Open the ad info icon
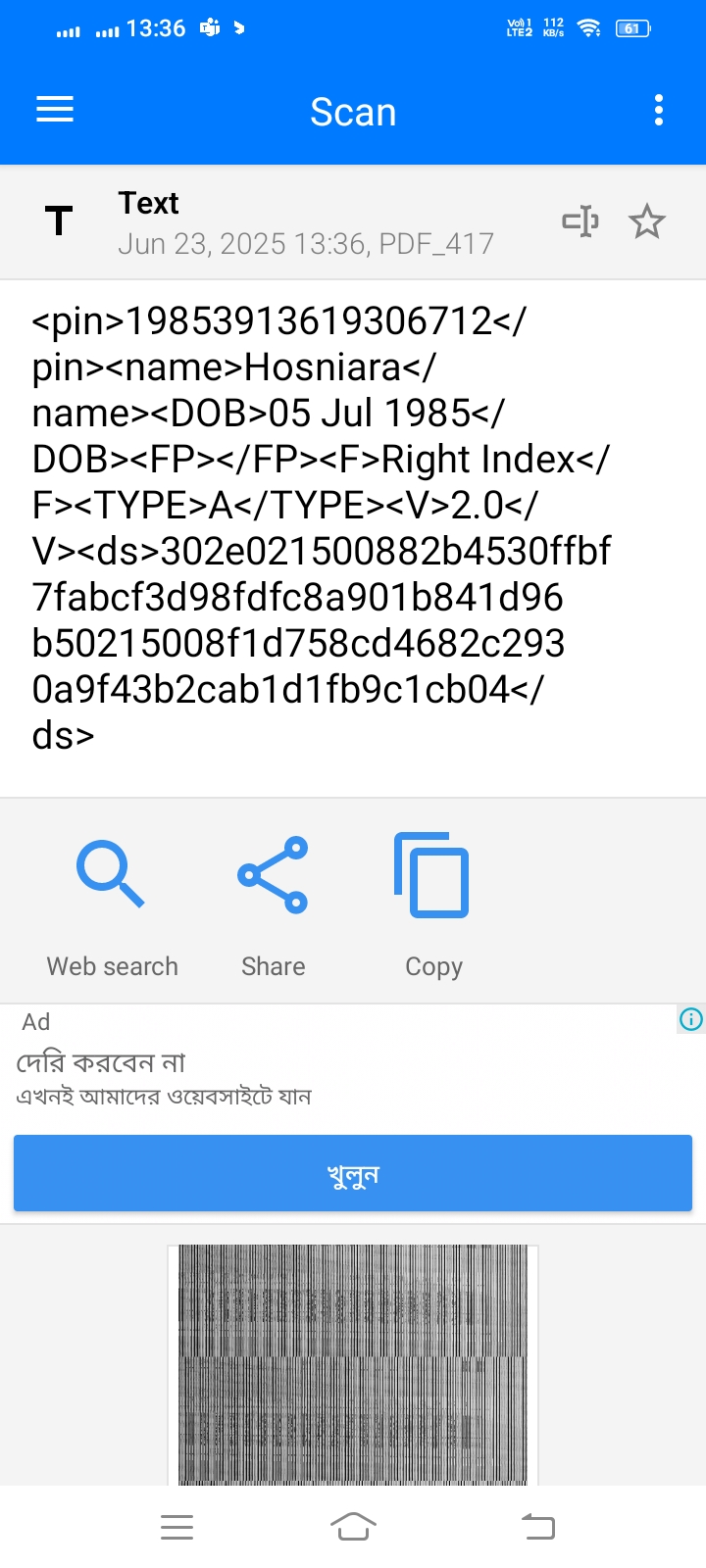This screenshot has height=1568, width=706. tap(691, 1020)
